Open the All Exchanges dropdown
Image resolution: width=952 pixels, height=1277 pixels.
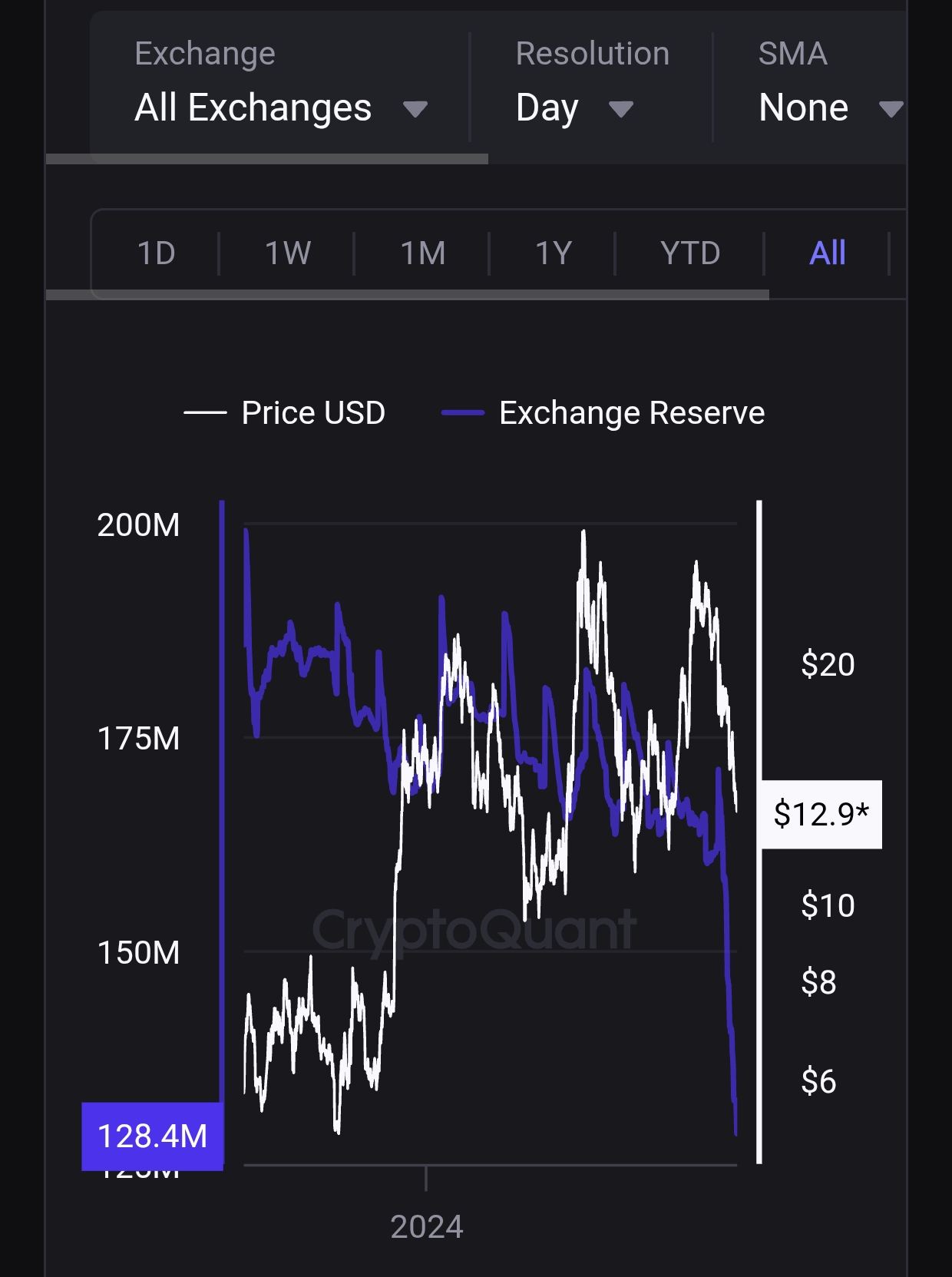280,108
